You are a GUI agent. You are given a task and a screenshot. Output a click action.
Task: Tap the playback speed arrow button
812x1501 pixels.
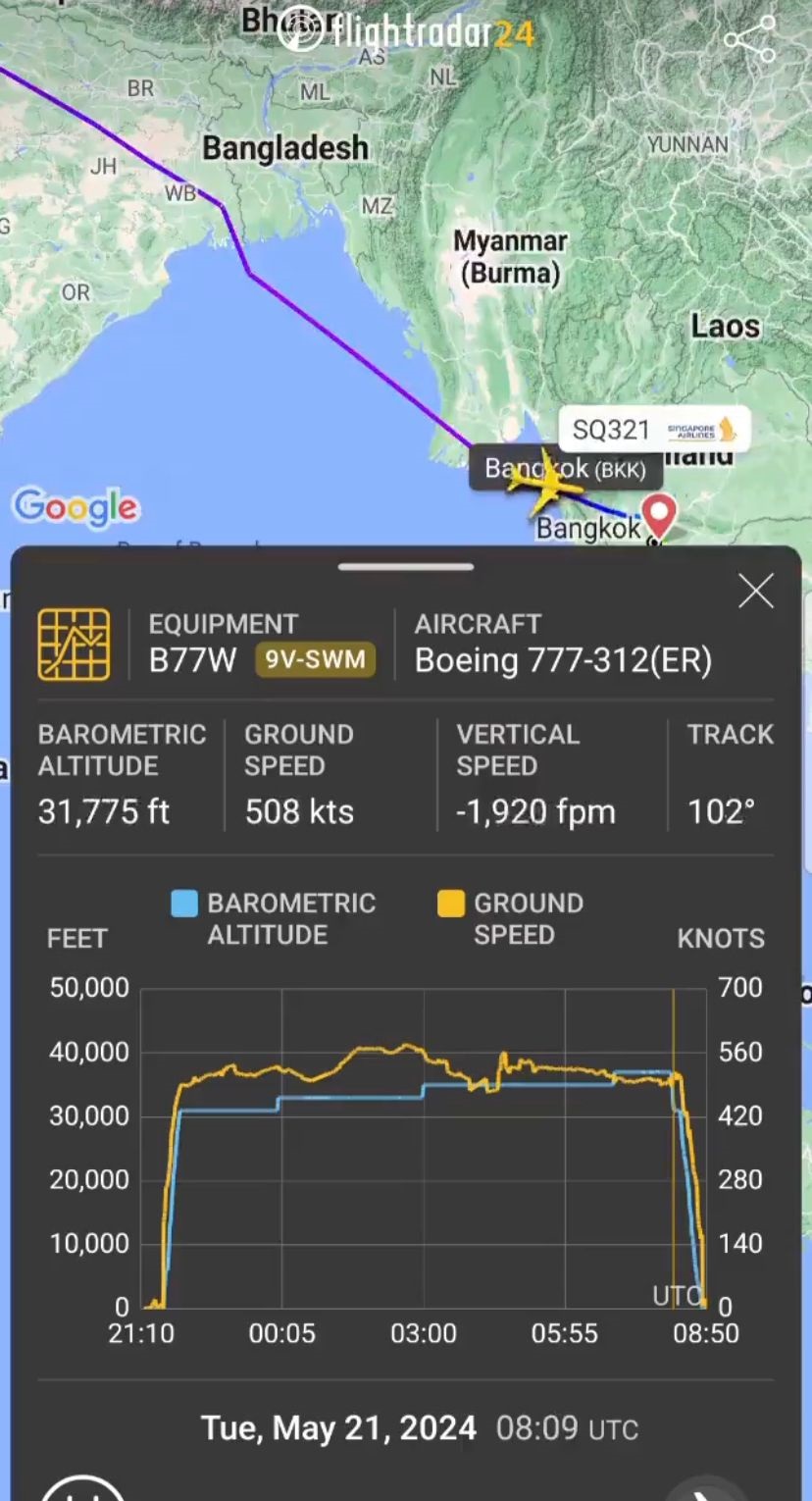pos(706,1491)
